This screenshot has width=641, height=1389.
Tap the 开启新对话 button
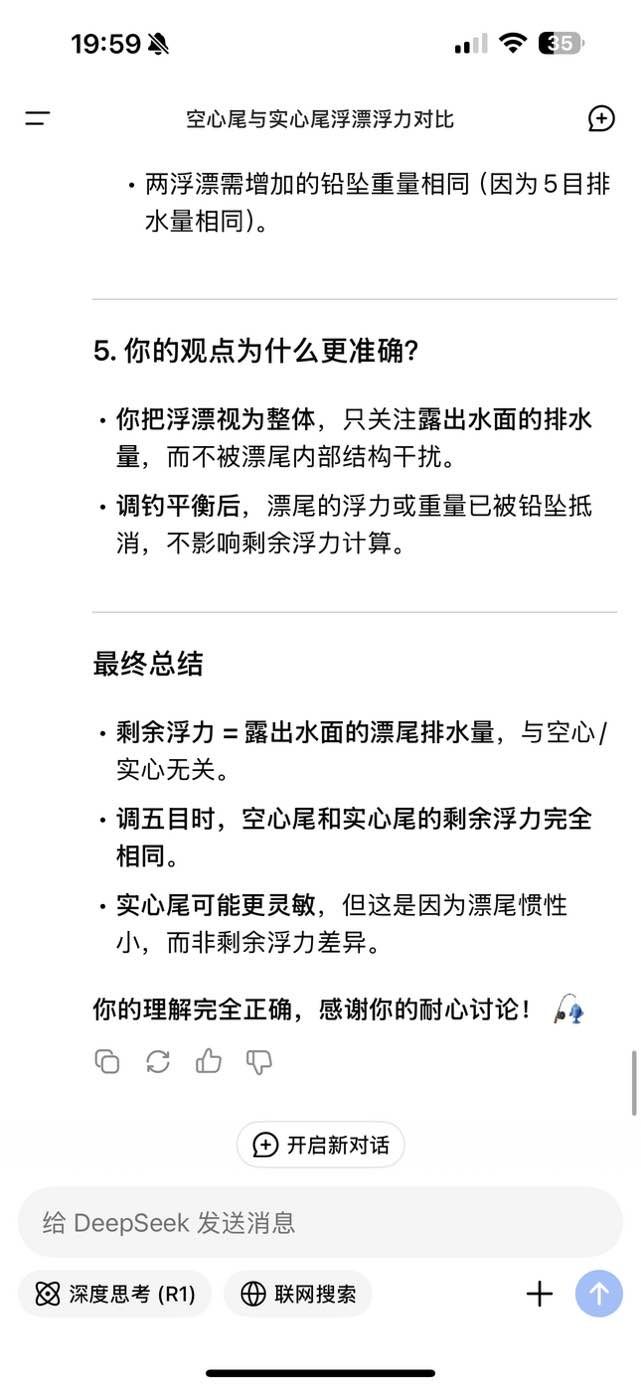point(320,1145)
